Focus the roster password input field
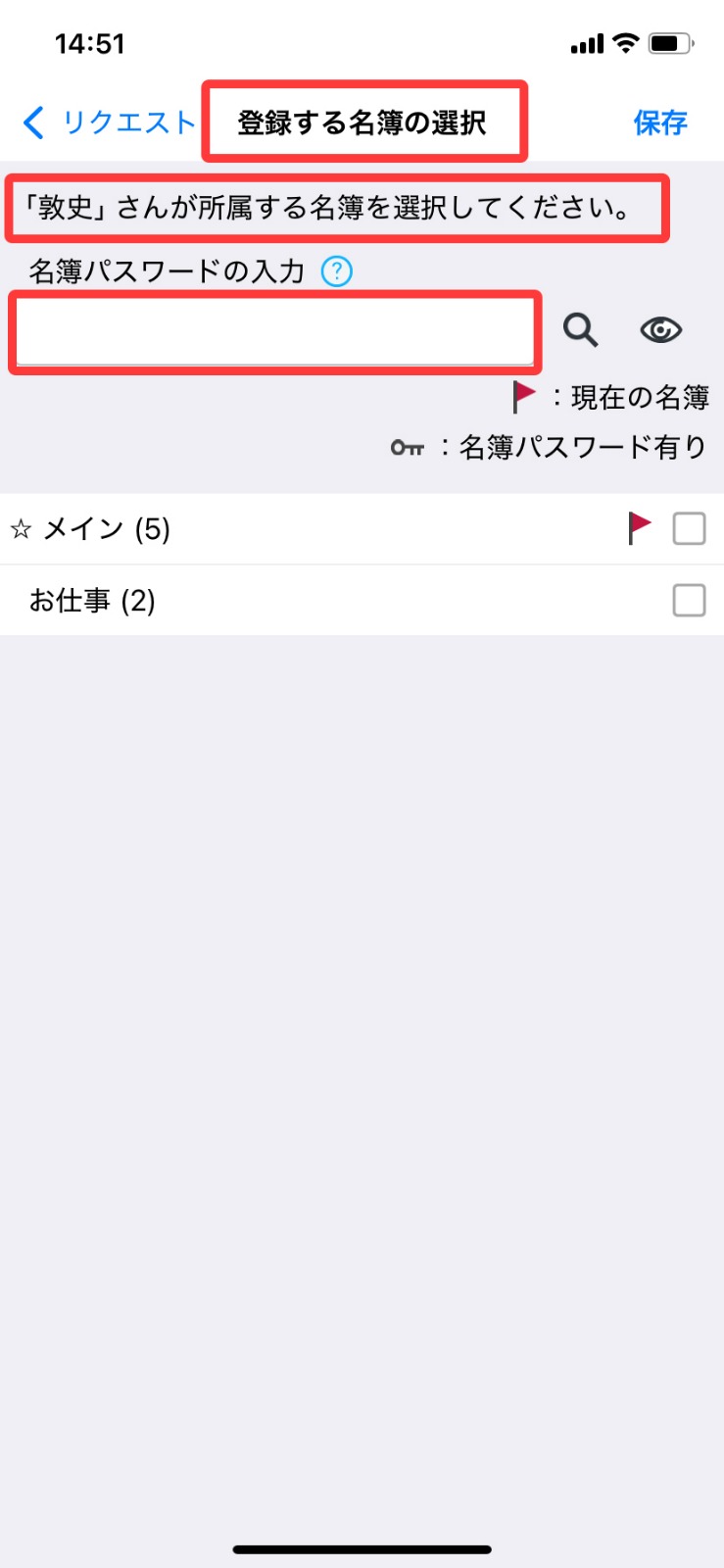 (x=275, y=332)
